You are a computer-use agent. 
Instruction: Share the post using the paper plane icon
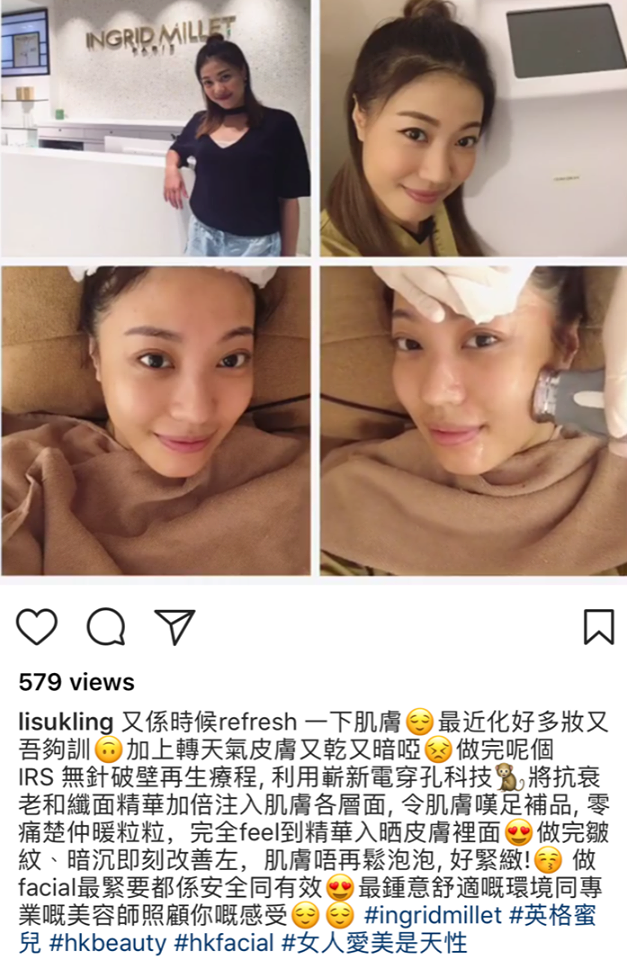(174, 626)
